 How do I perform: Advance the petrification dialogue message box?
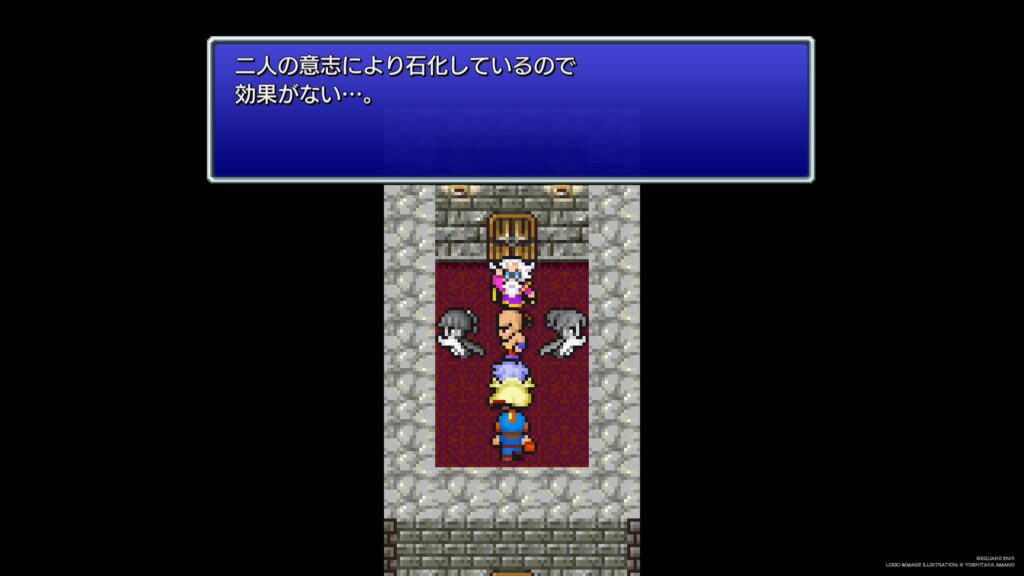click(510, 110)
